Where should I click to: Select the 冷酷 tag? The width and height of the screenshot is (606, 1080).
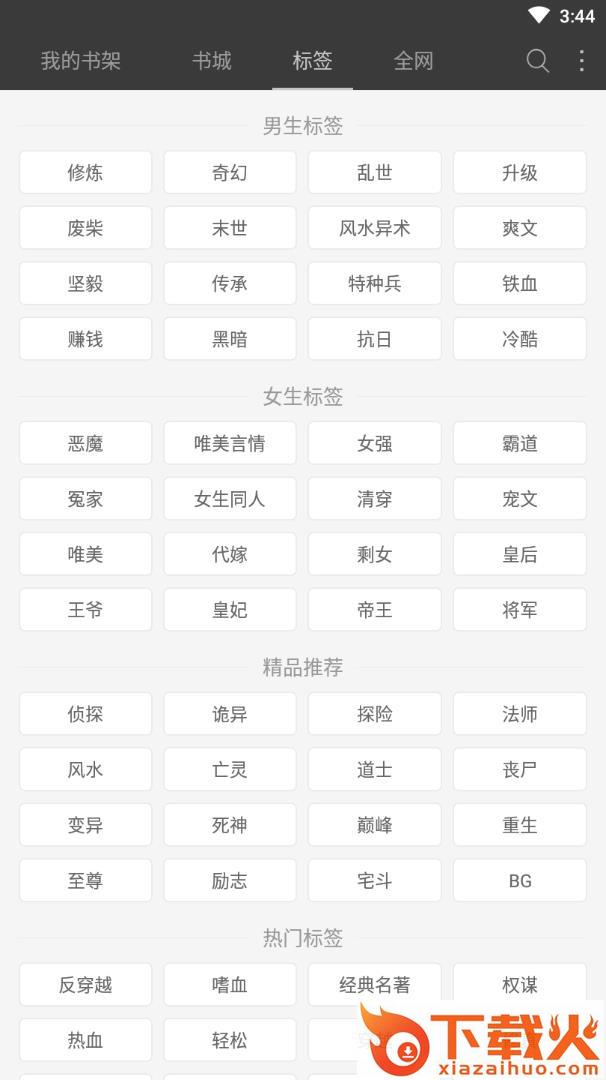[x=520, y=339]
